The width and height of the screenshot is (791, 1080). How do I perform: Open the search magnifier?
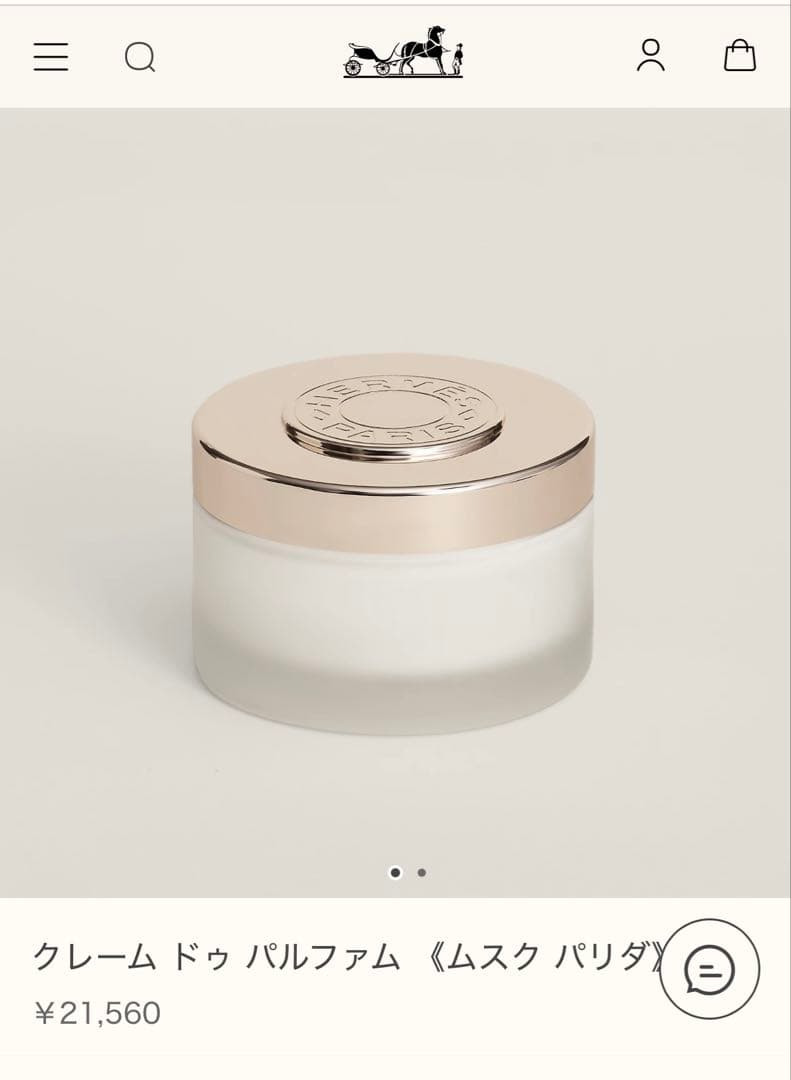(x=140, y=57)
